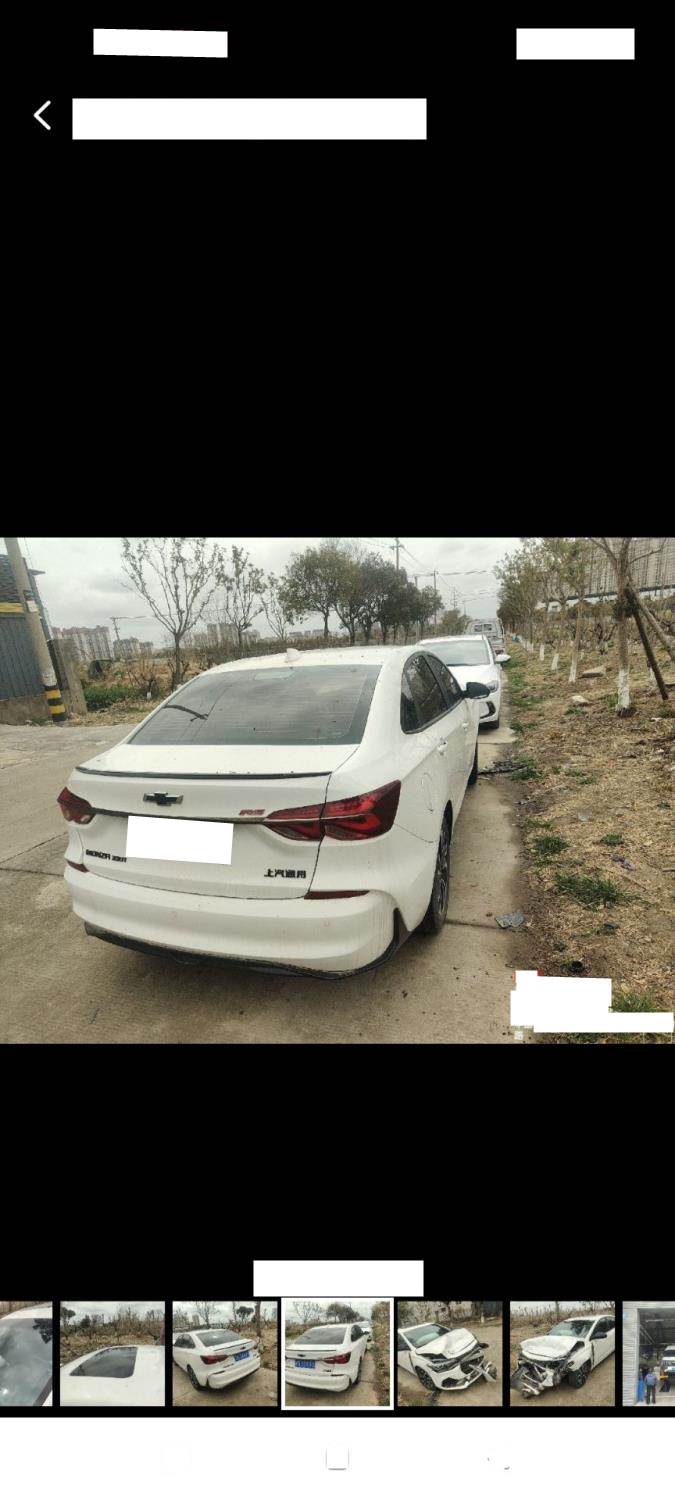Go back using the top-left arrow
The width and height of the screenshot is (675, 1500).
pyautogui.click(x=42, y=116)
